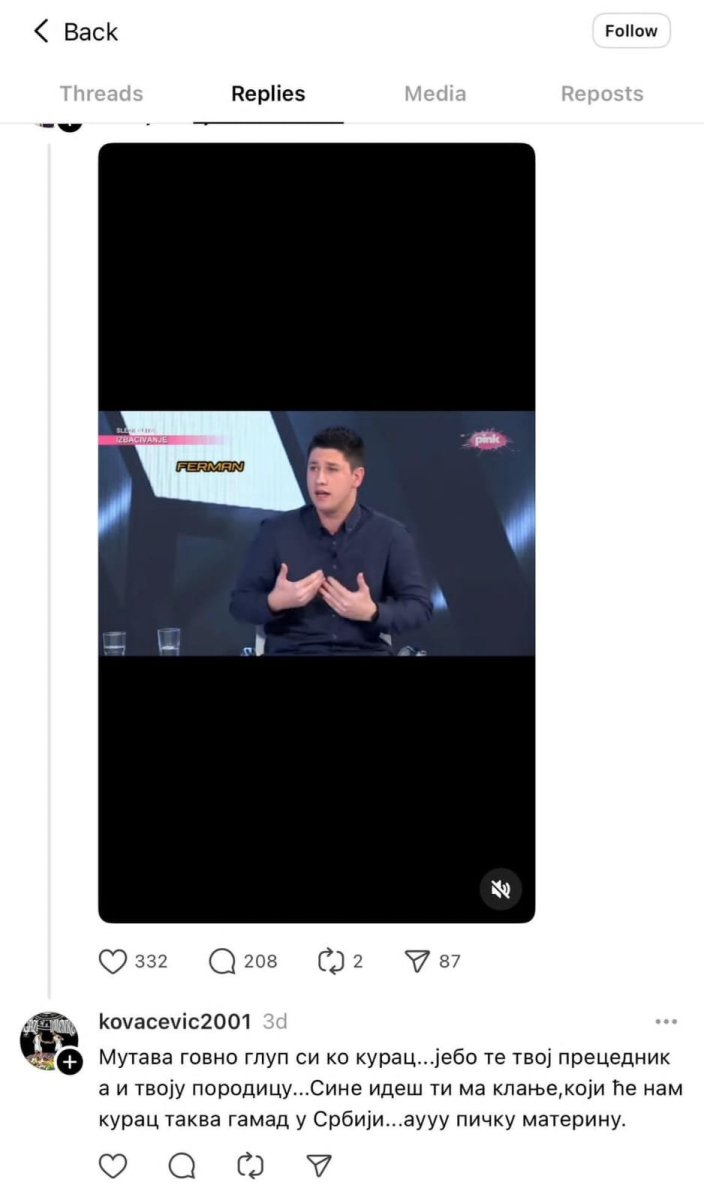
Task: Repost the video post with 2 reposts
Action: tap(330, 961)
